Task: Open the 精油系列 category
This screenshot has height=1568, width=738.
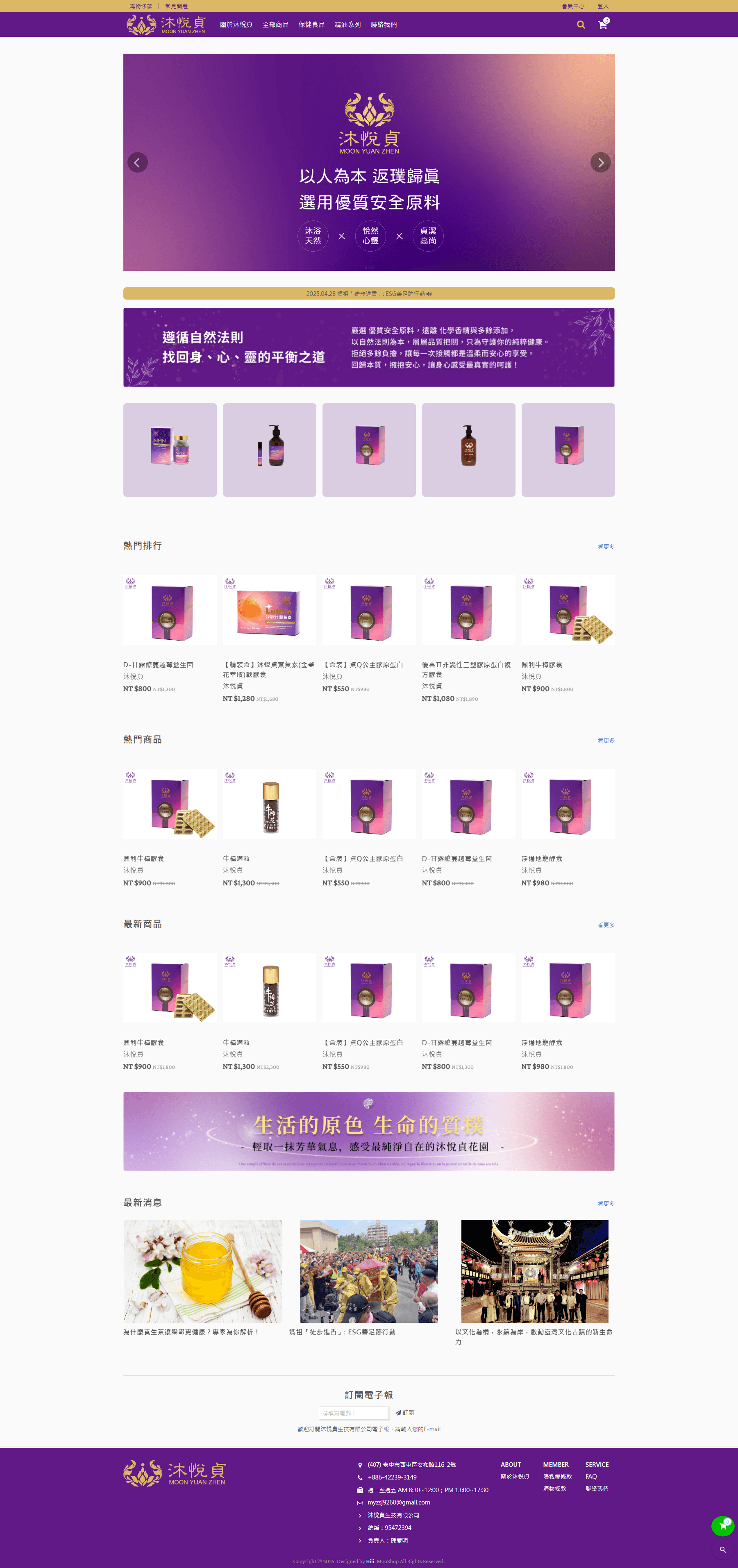Action: (347, 25)
